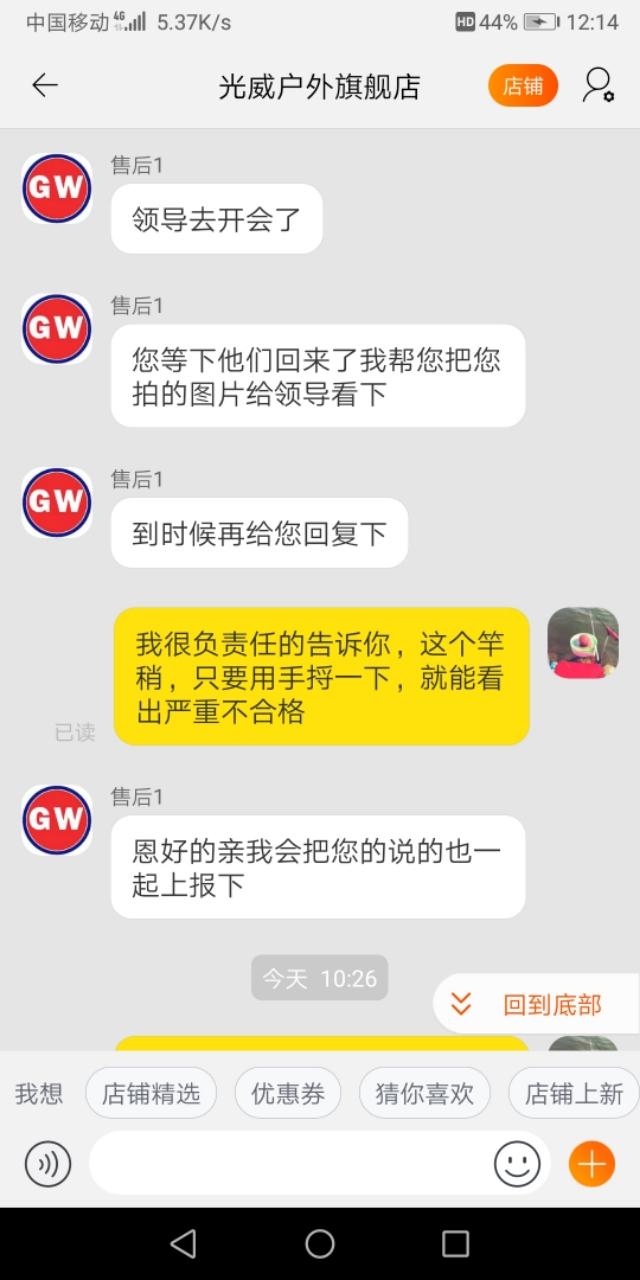Switch to voice input mode
This screenshot has height=1280, width=640.
48,1164
